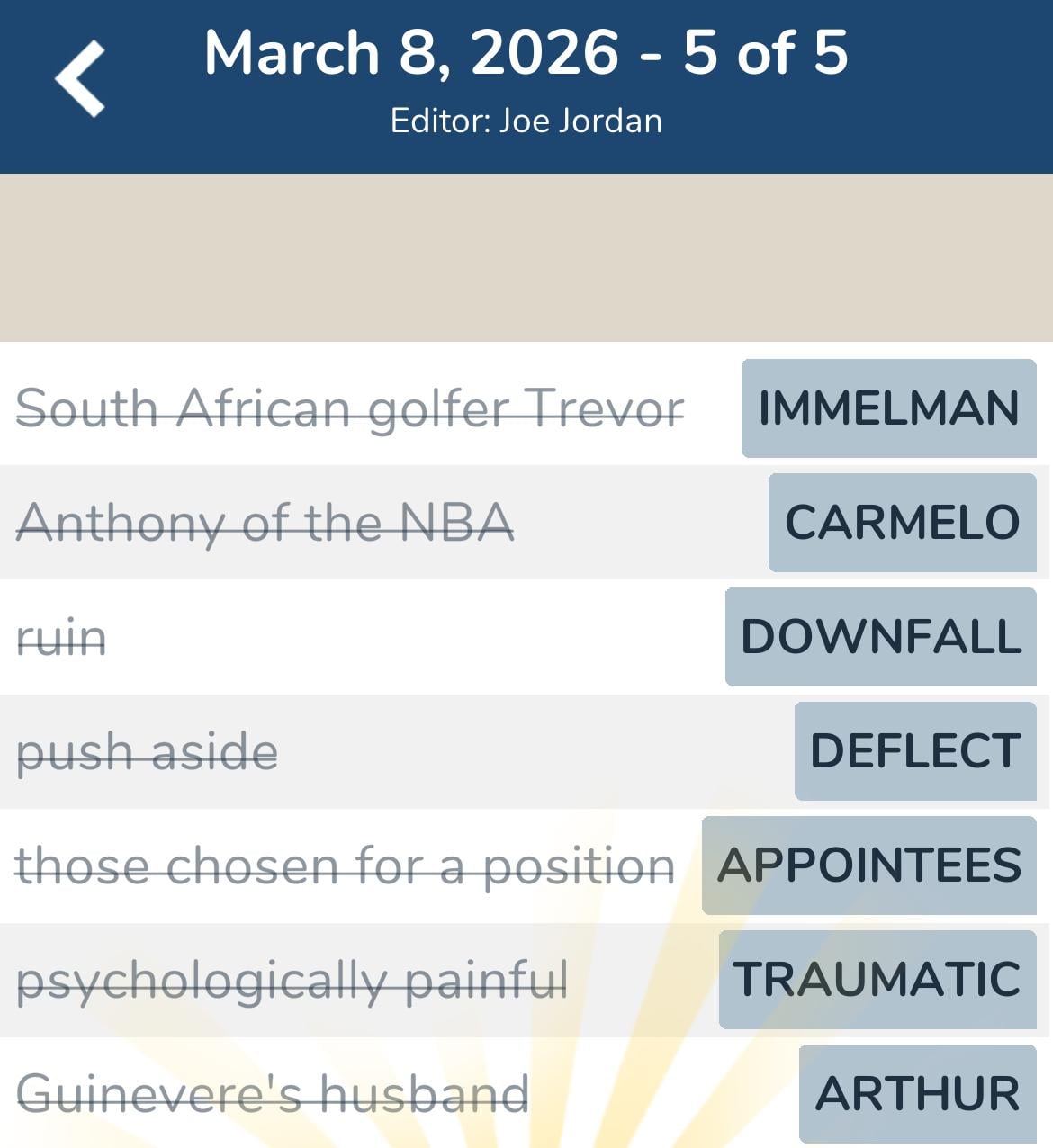Screen dimensions: 1053x1148
Task: Select the DOWNFALL answer box
Action: coord(879,637)
